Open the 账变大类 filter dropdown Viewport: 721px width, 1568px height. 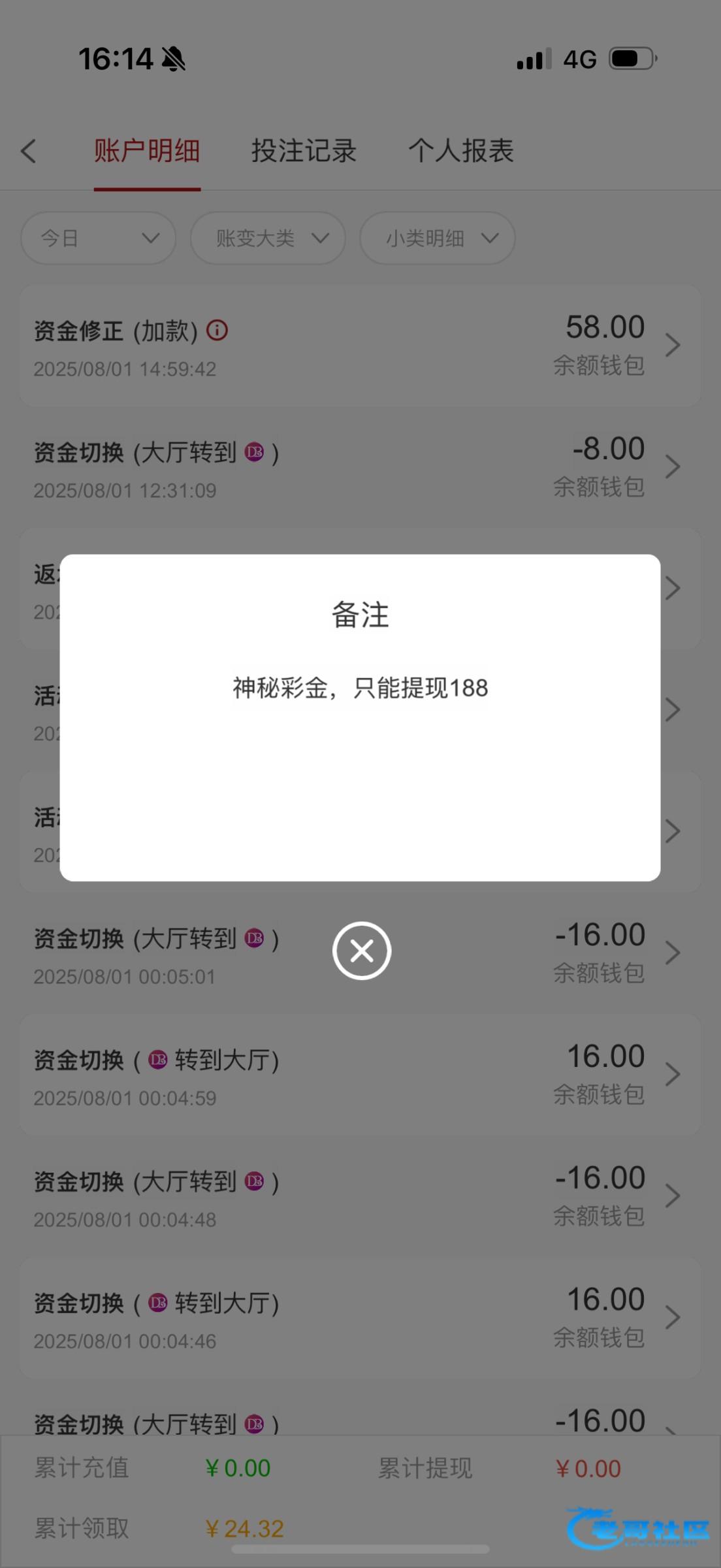pos(268,238)
